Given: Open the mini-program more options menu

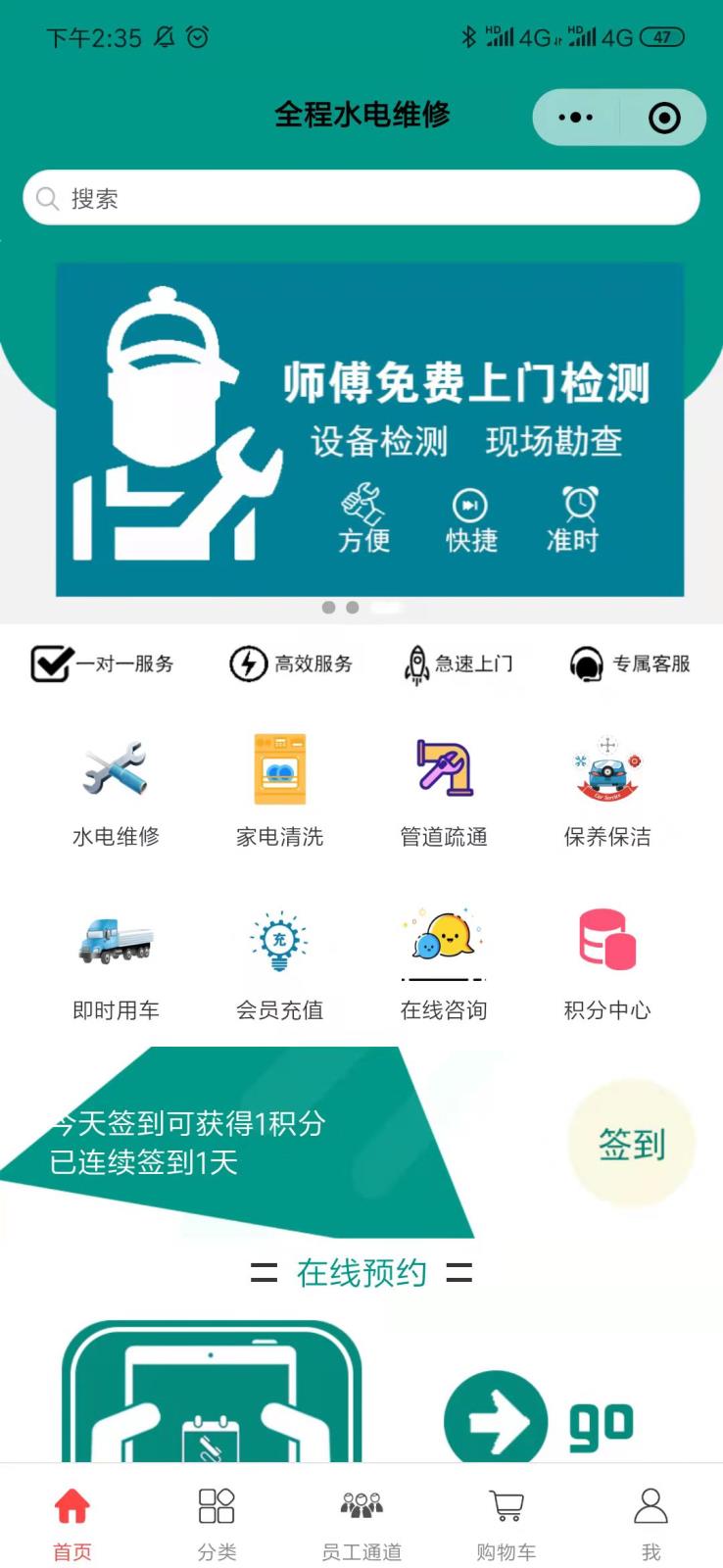Looking at the screenshot, I should pos(575,117).
